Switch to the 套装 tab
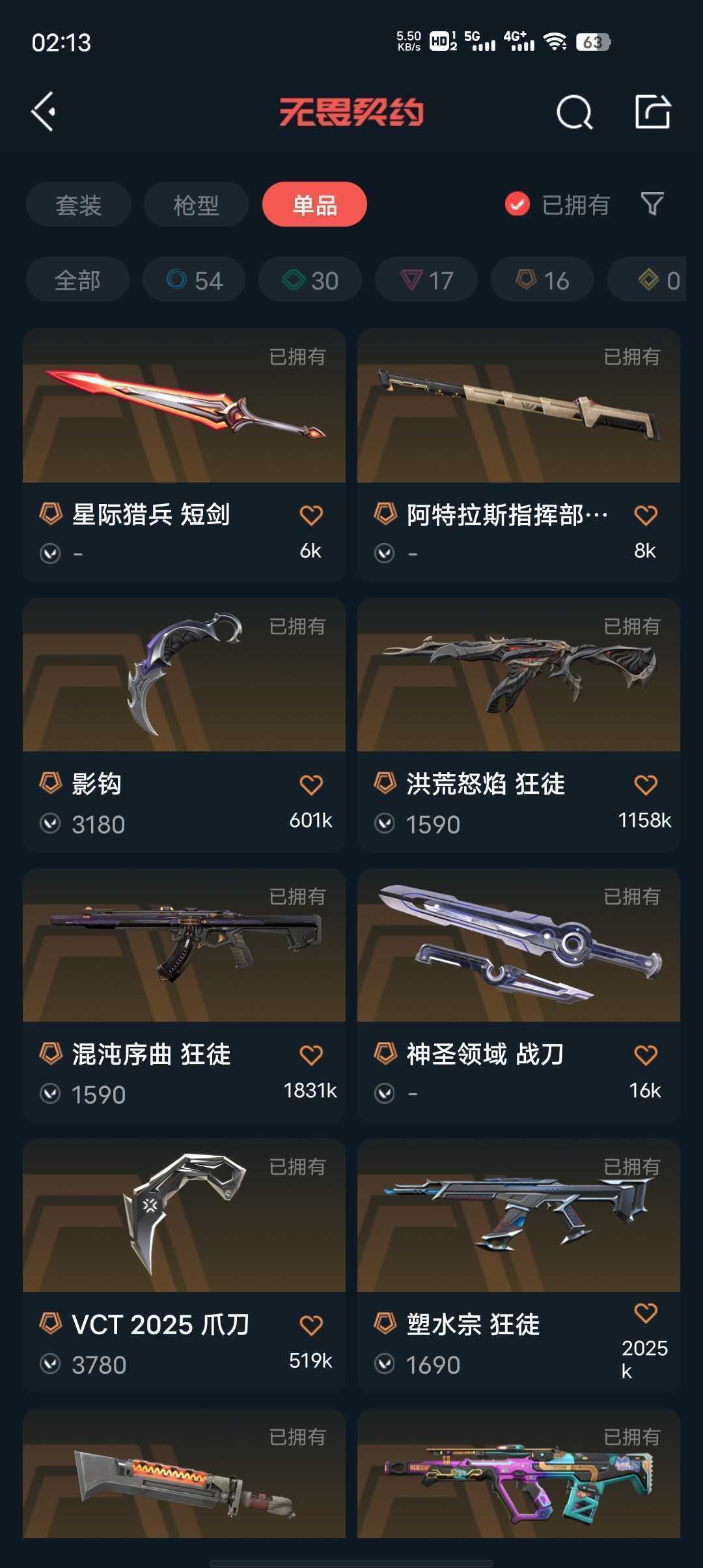The width and height of the screenshot is (703, 1568). 78,204
